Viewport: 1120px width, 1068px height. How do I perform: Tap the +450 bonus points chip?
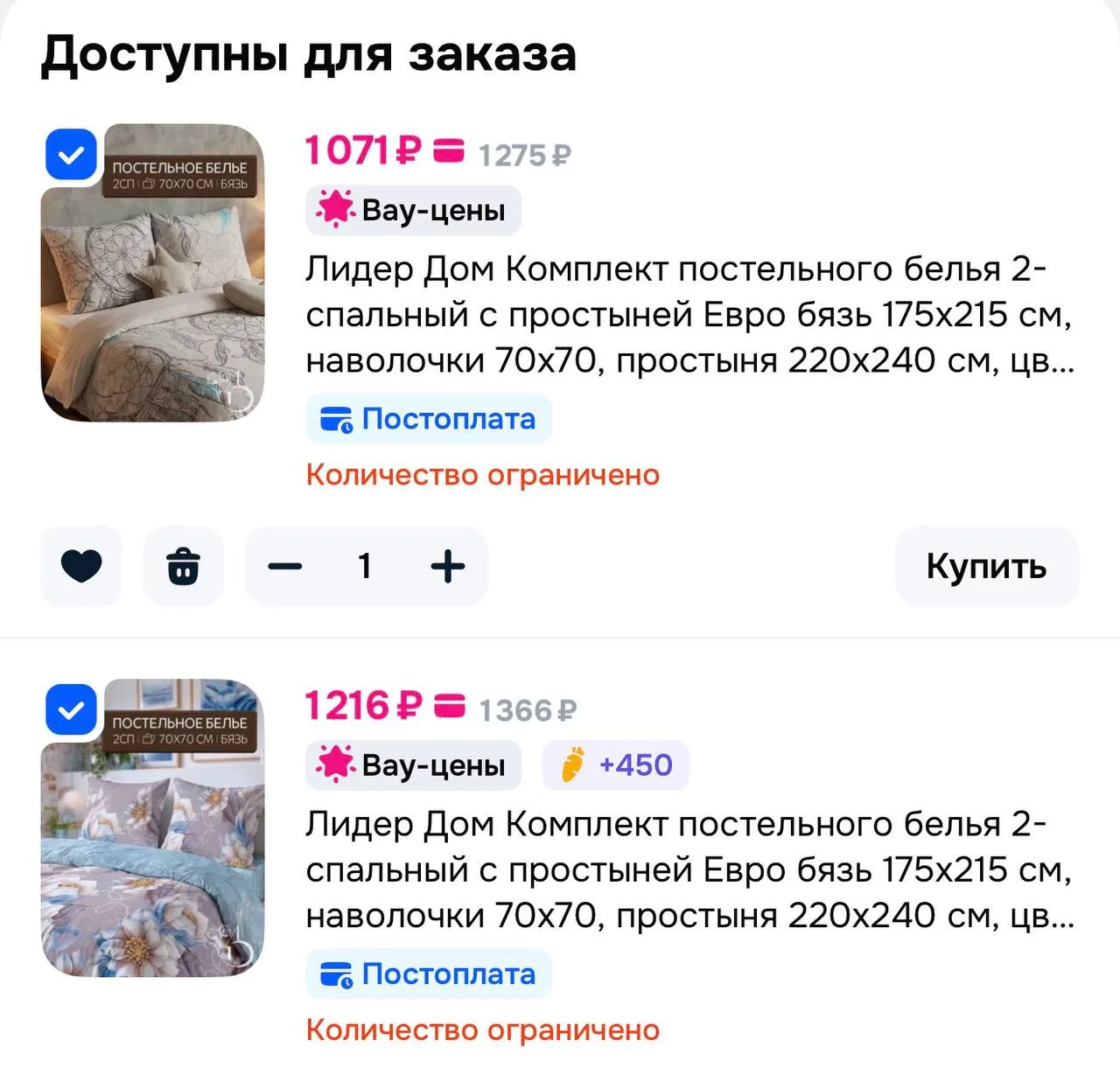click(616, 765)
